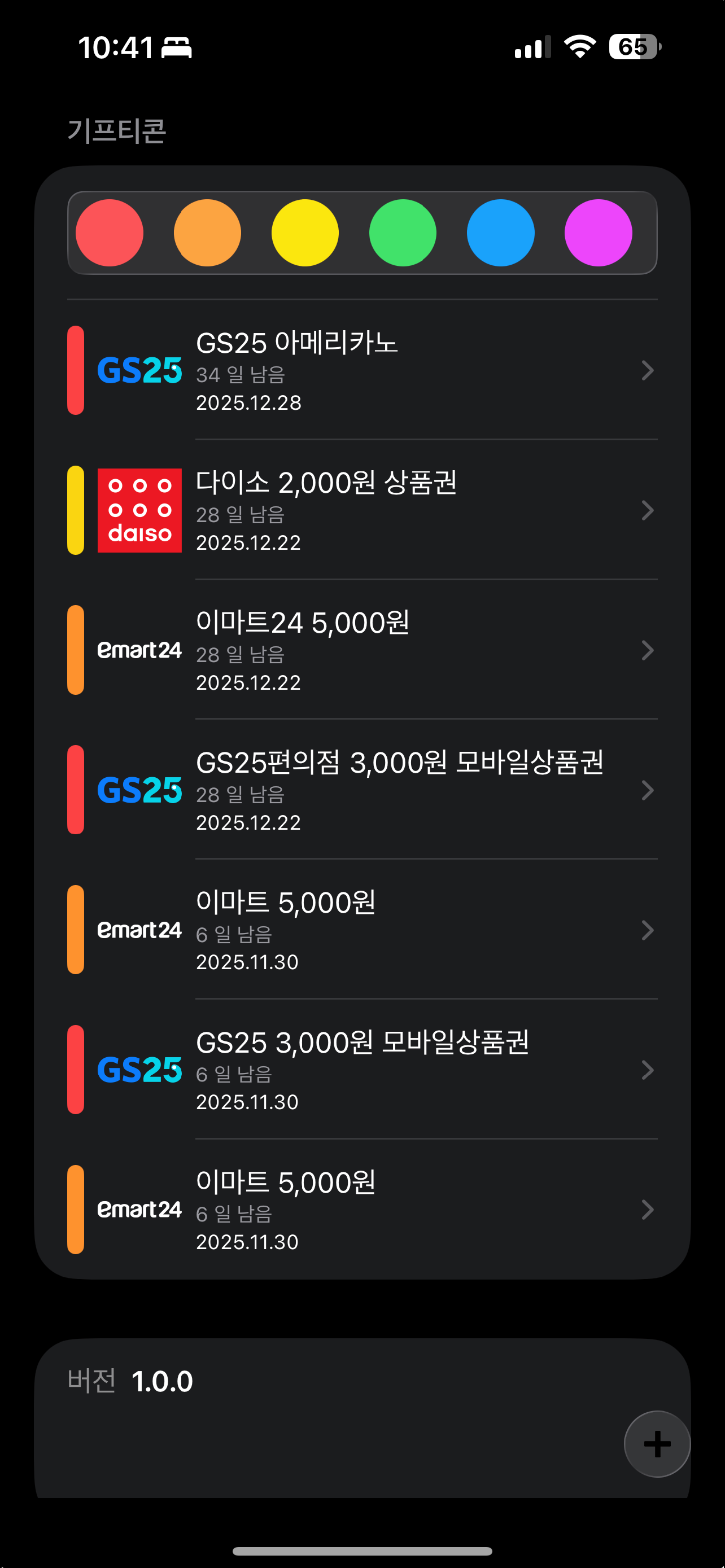725x1568 pixels.
Task: Filter gifticons by the red color
Action: [x=110, y=233]
